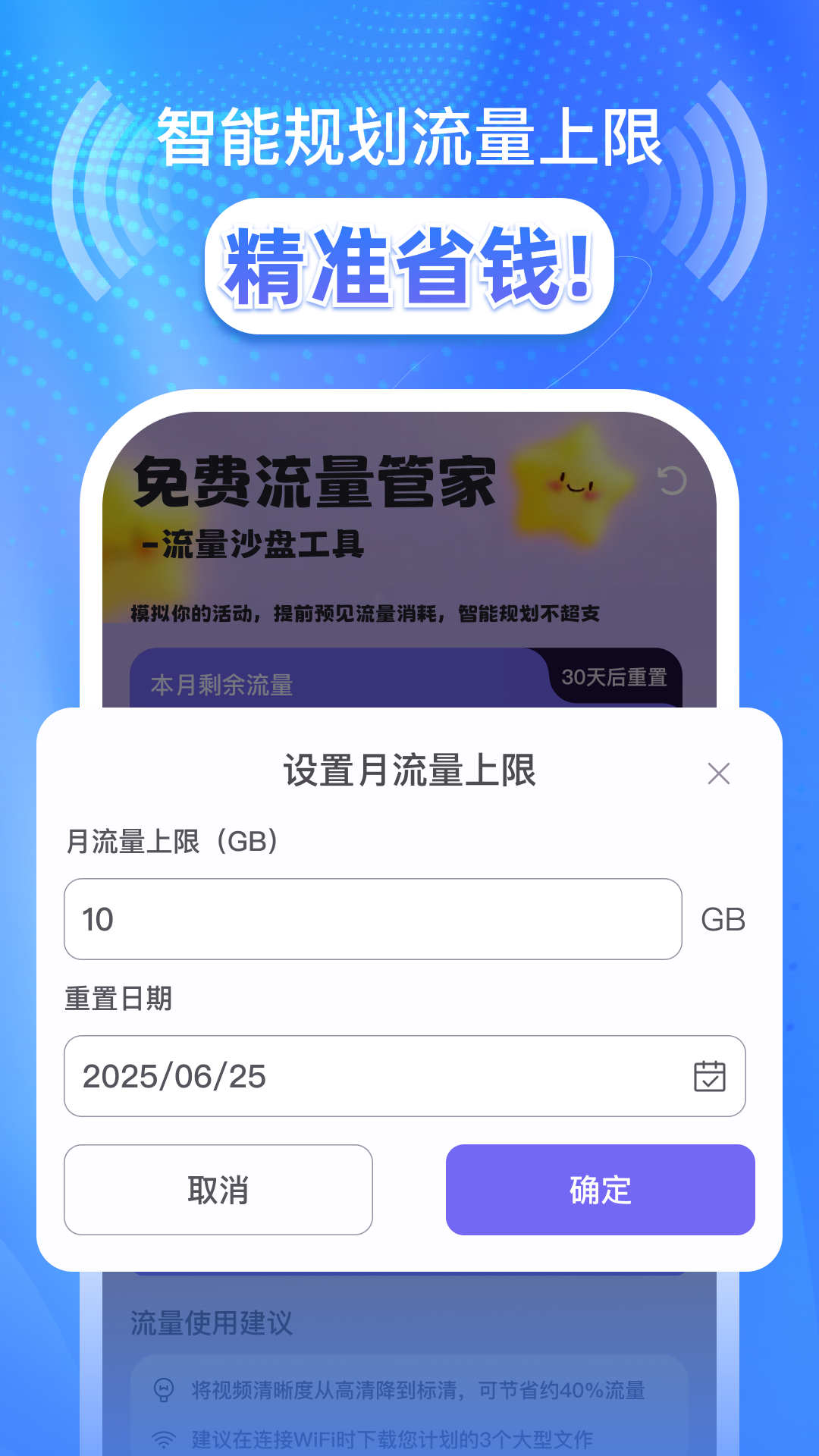Close the 设置月流量上限 dialog
Image resolution: width=819 pixels, height=1456 pixels.
point(718,774)
